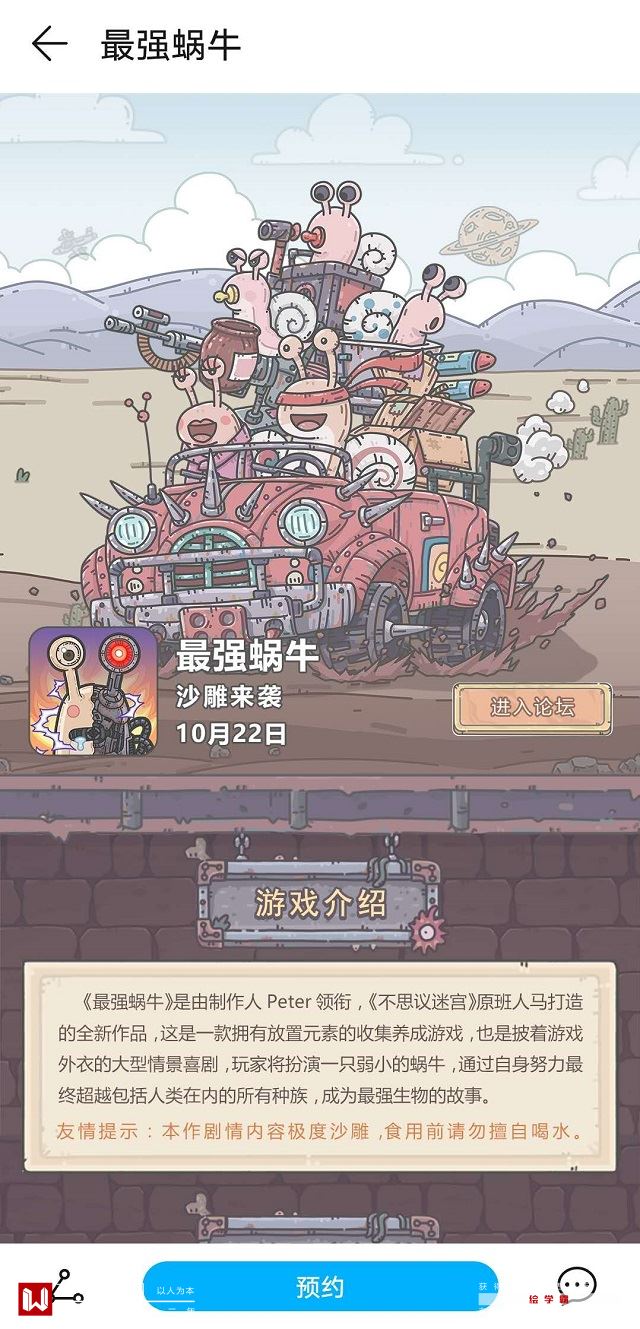Open the comments bubble icon
Viewport: 640px width, 1329px height.
(576, 1284)
